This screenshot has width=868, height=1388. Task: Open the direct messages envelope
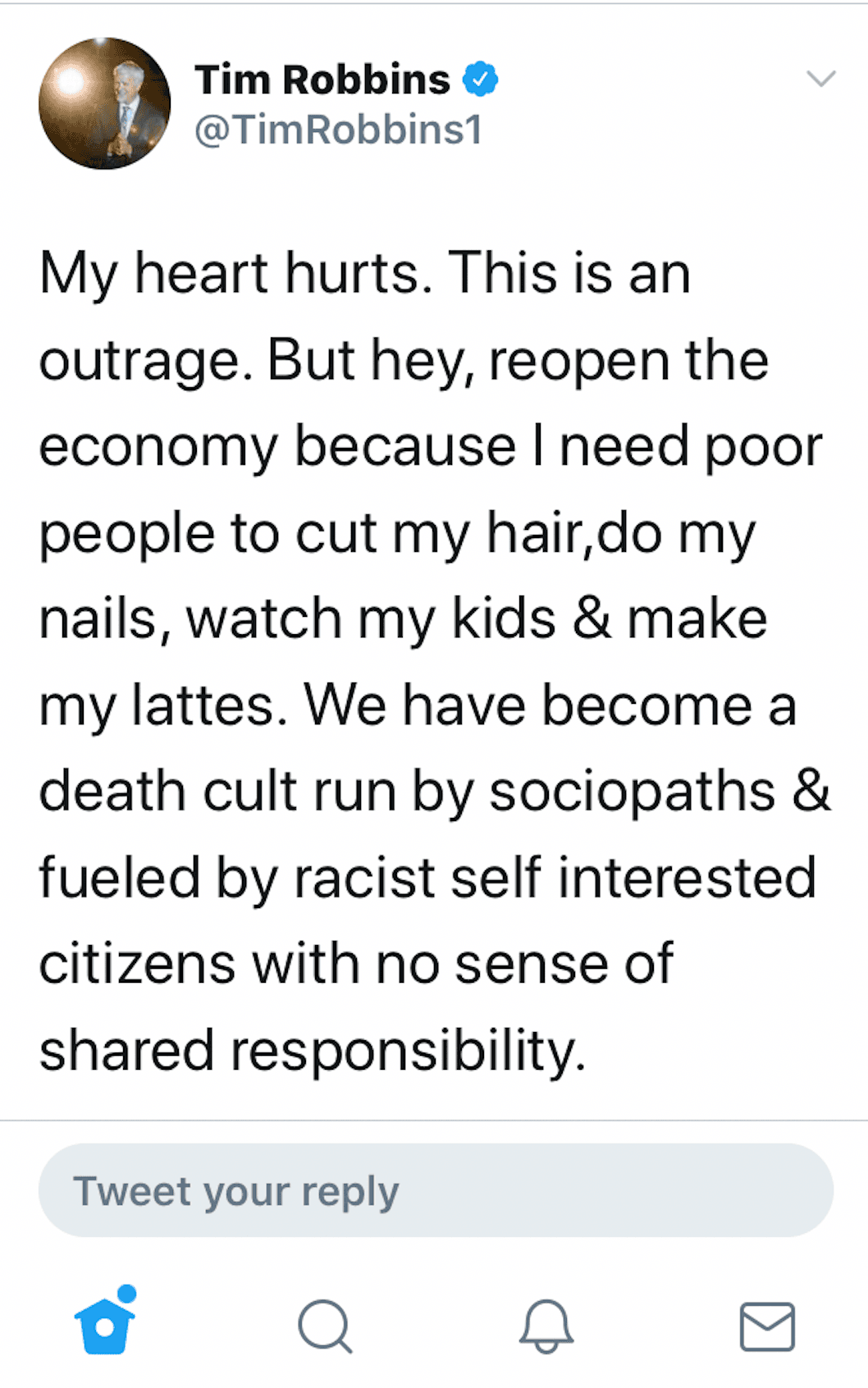point(767,1326)
